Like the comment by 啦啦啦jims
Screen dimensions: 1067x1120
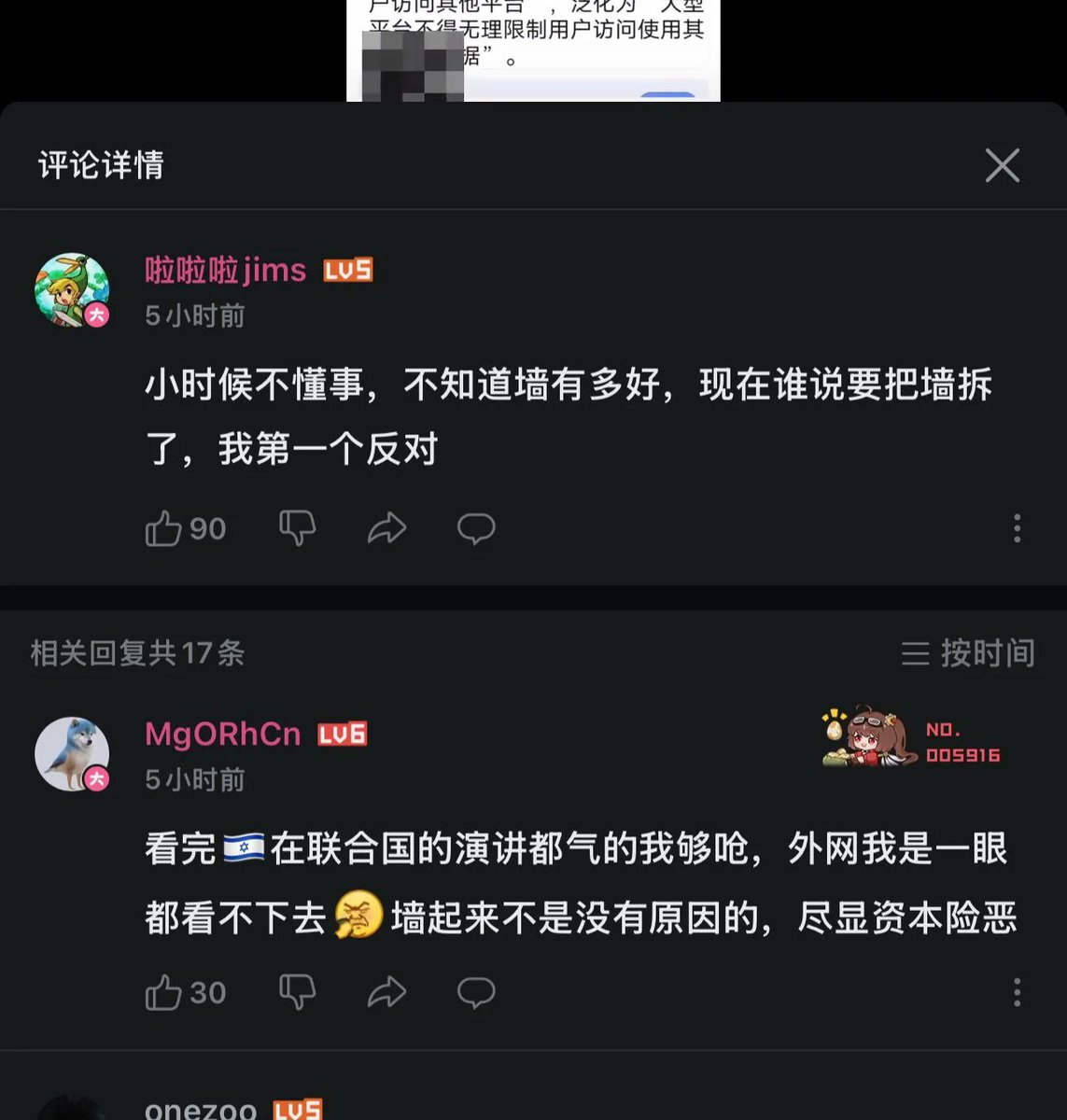coord(166,528)
